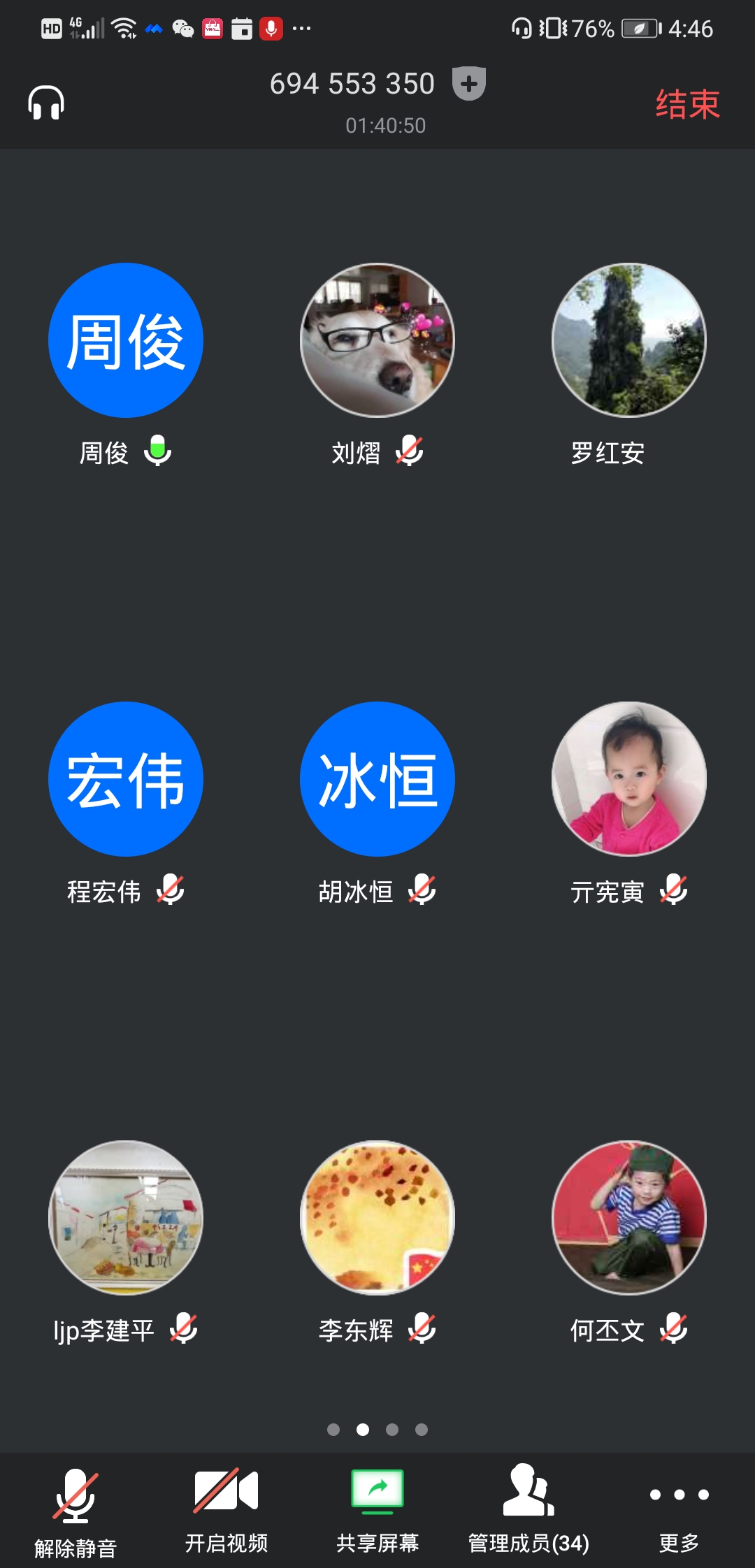Open 管理成员 participant list
Image resolution: width=755 pixels, height=1568 pixels.
[528, 1509]
